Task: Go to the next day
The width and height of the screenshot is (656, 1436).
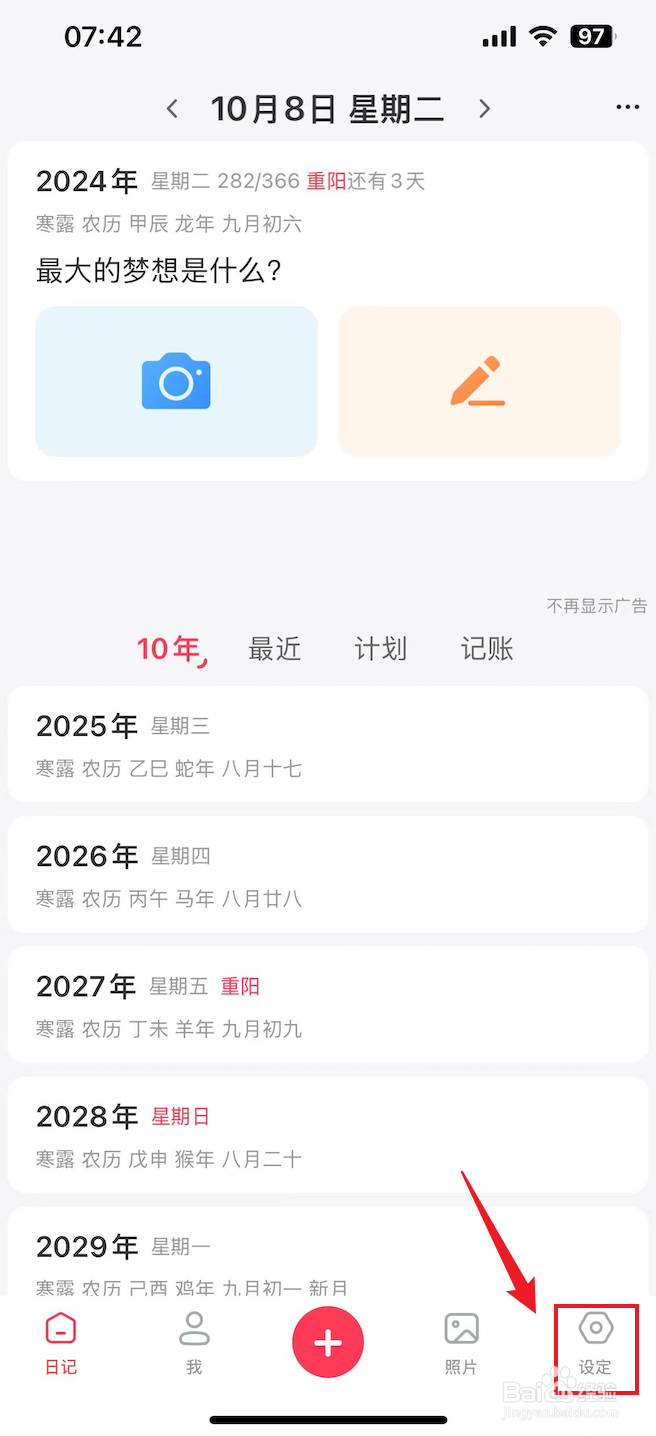Action: [x=485, y=109]
